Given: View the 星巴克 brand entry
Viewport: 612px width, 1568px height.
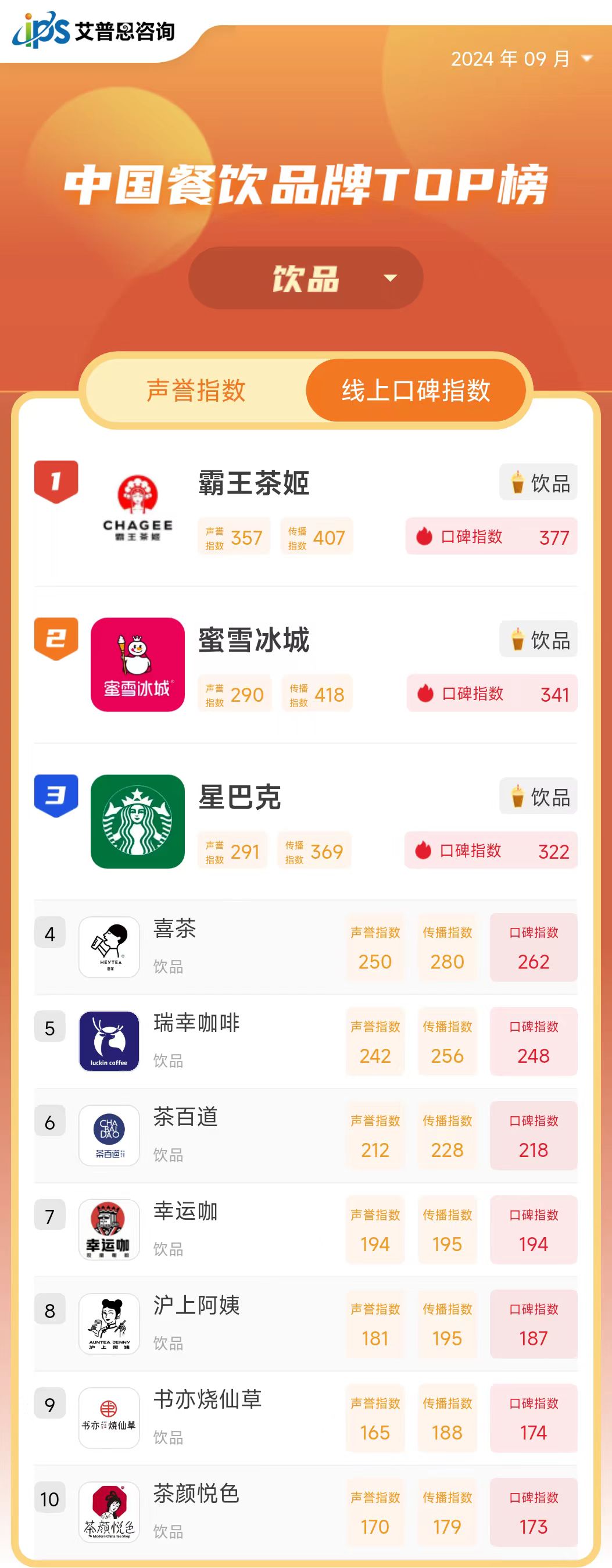Looking at the screenshot, I should pos(239,796).
